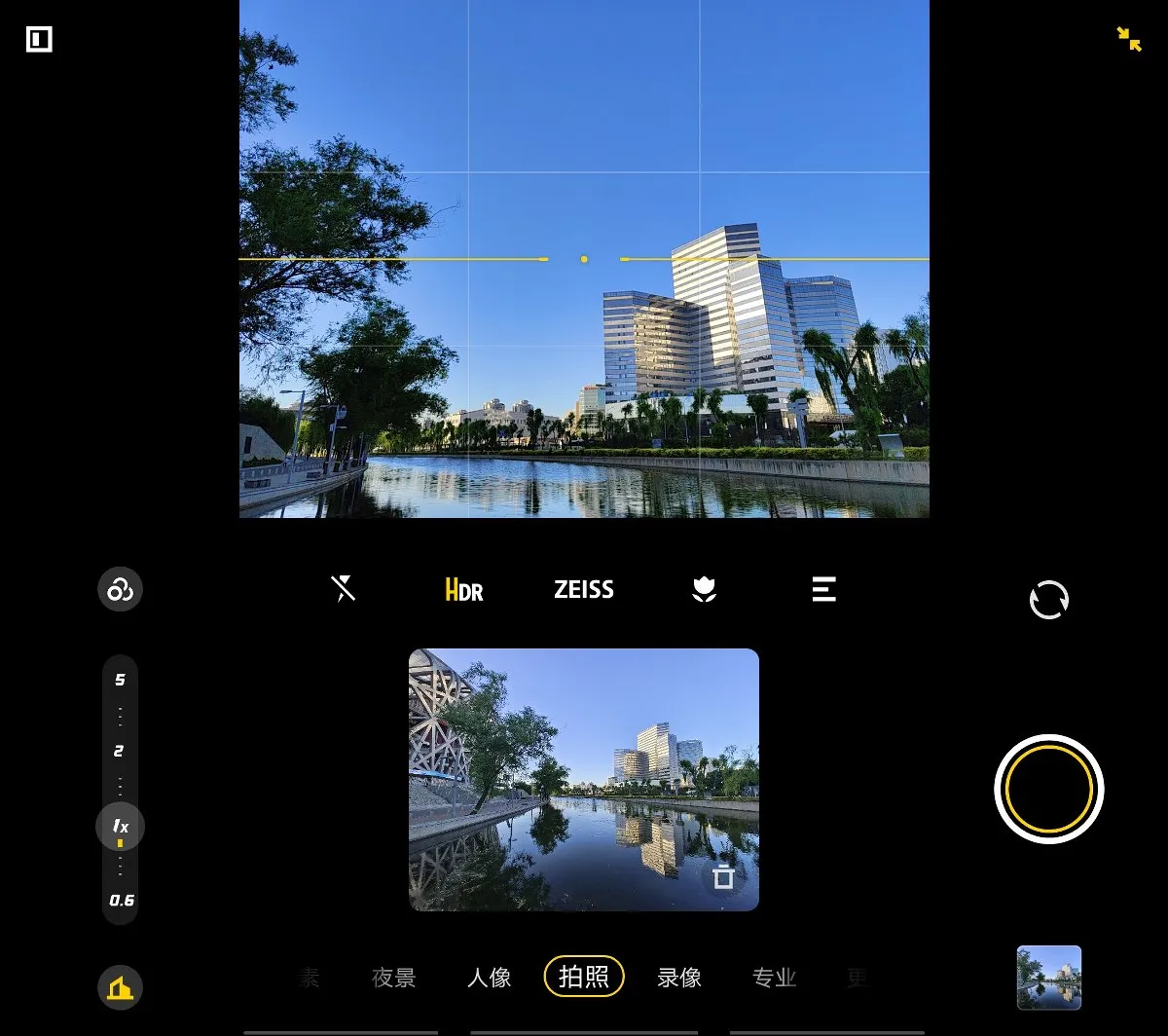Screen dimensions: 1168x1036
Task: Select 2x zoom level
Action: click(120, 751)
